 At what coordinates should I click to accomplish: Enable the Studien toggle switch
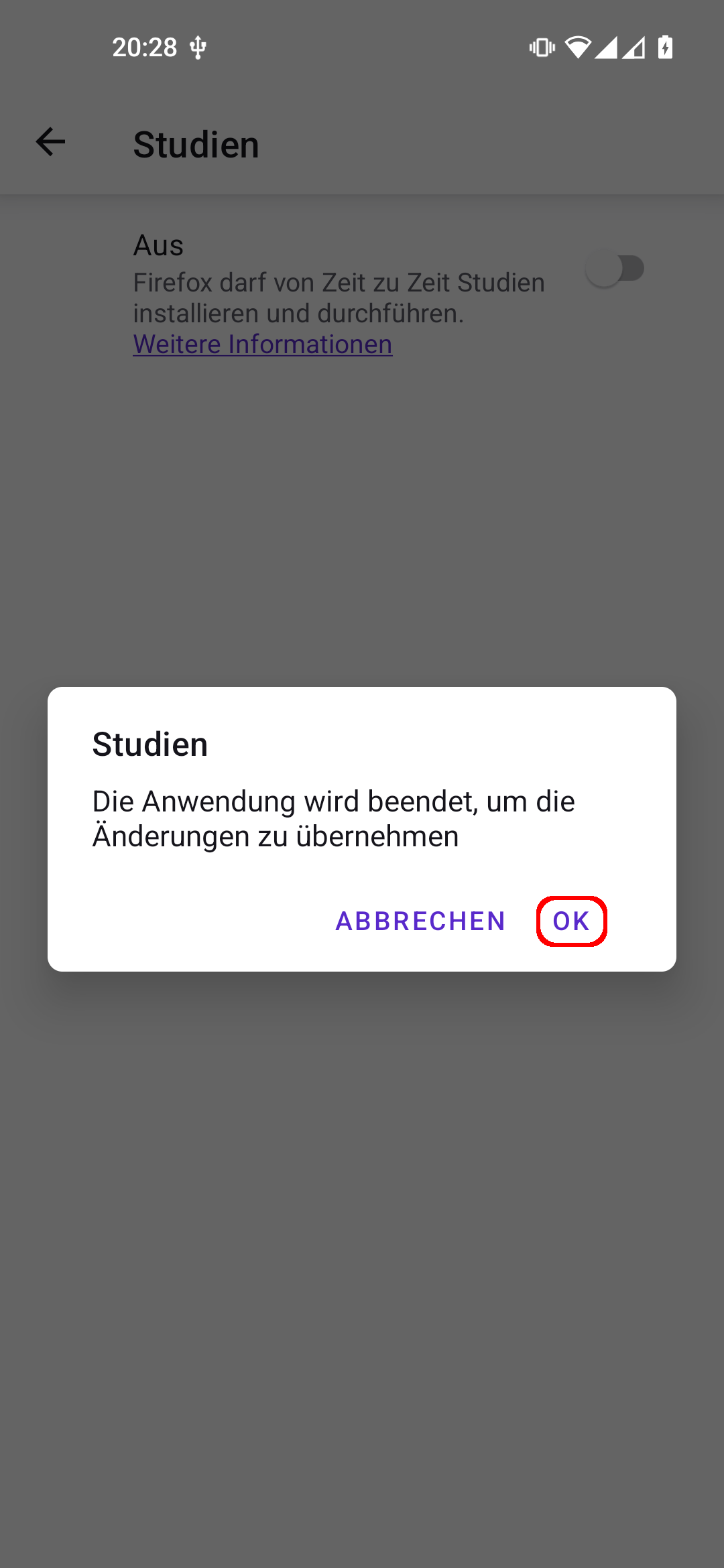(614, 267)
